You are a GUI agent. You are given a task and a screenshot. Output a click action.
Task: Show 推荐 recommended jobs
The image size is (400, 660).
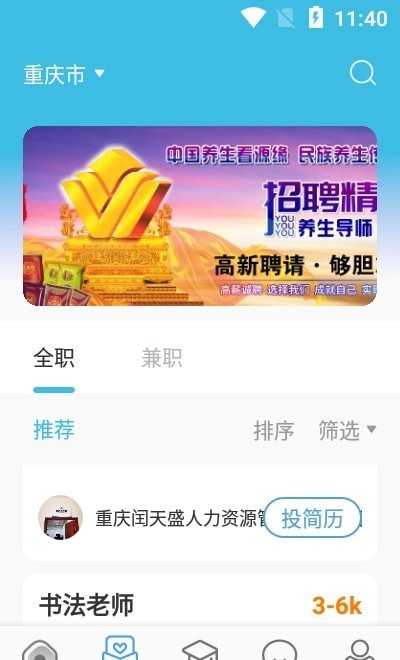(54, 430)
